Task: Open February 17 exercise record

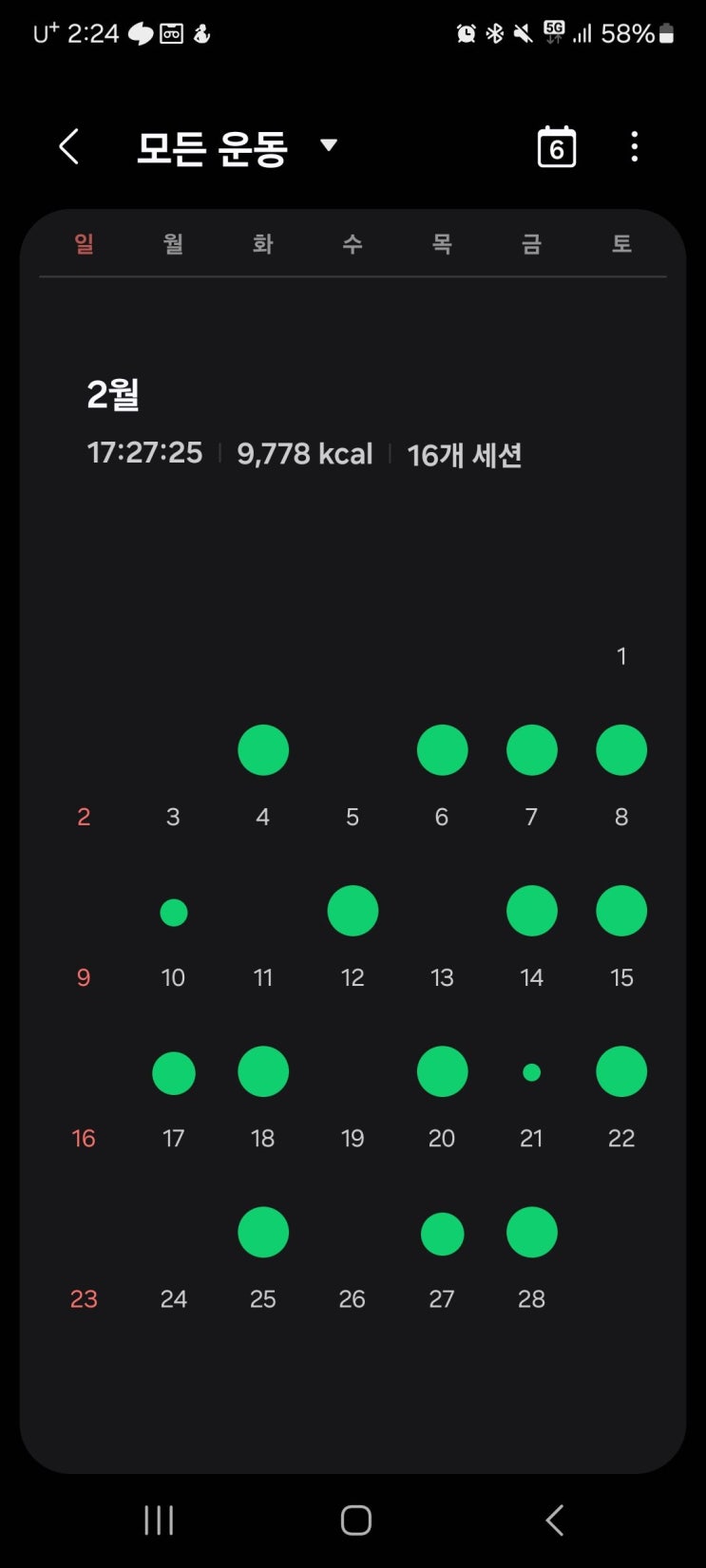Action: [x=174, y=1073]
